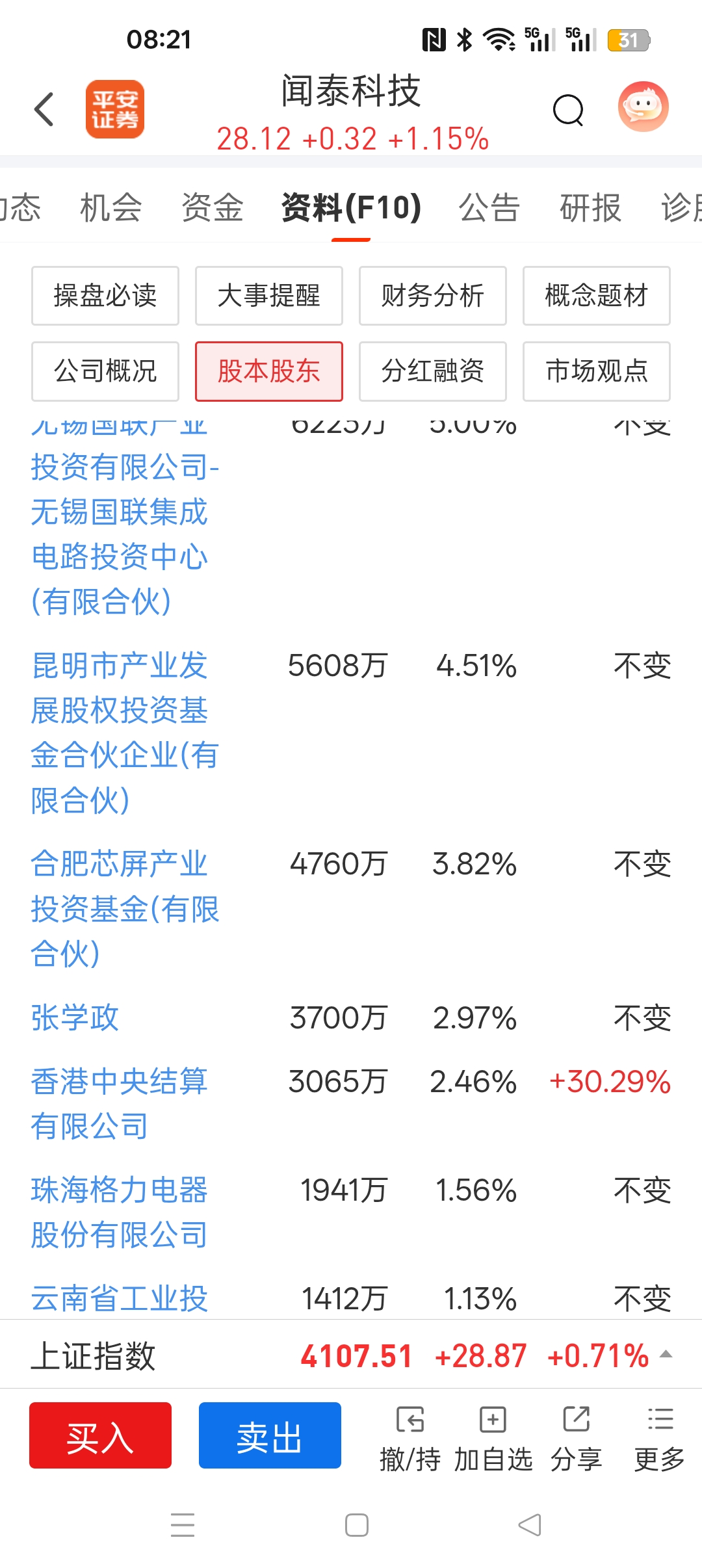Switch to the 研报 tab
Viewport: 702px width, 1568px height.
tap(590, 208)
